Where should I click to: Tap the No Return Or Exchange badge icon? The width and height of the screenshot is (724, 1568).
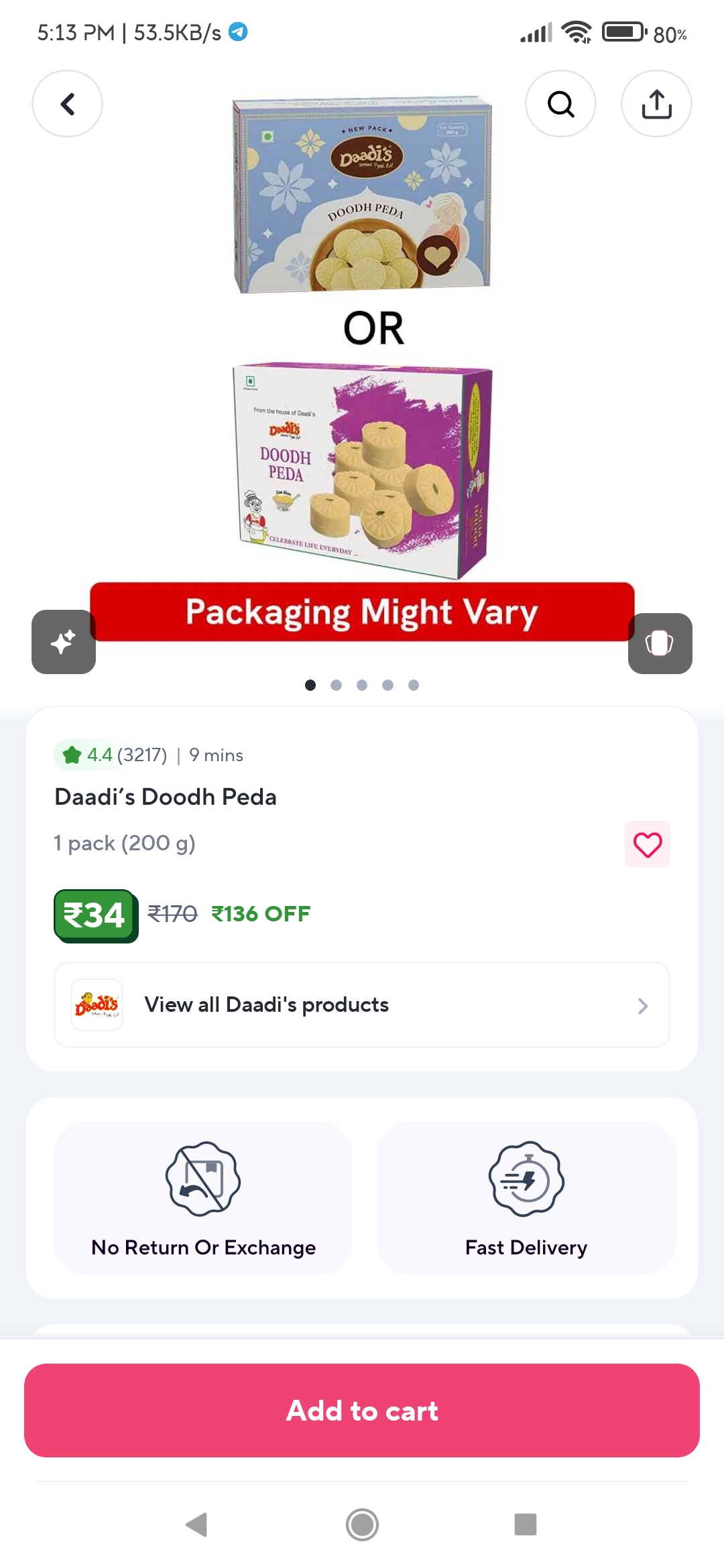[x=204, y=1179]
